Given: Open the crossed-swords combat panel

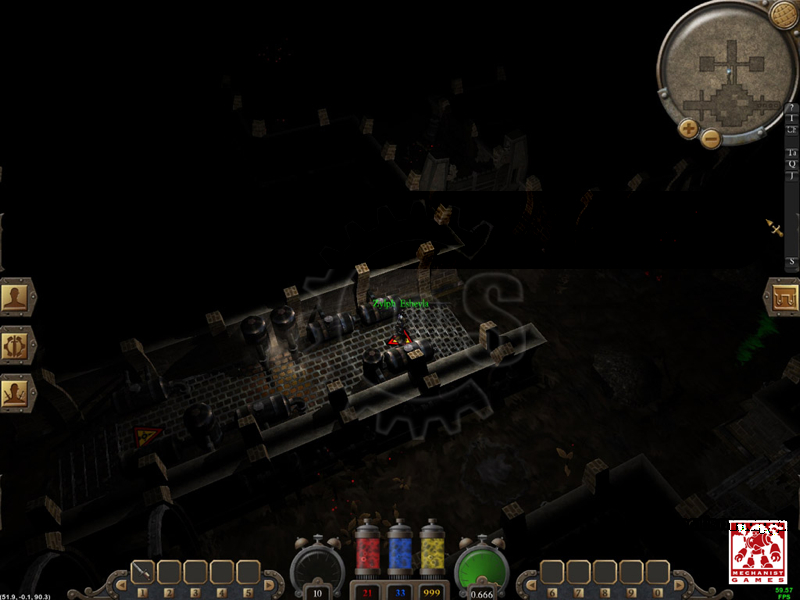Looking at the screenshot, I should click(16, 392).
